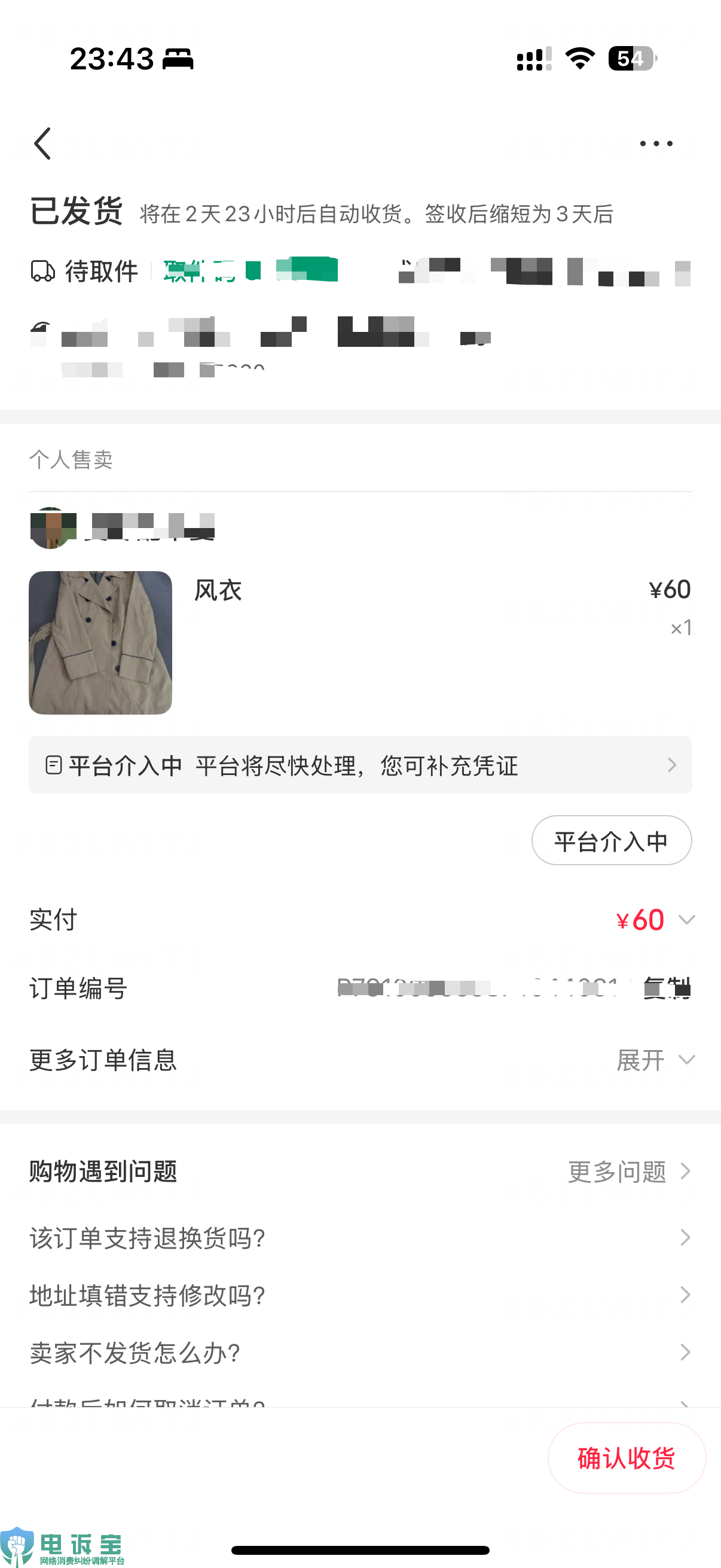
Task: Open 更多问题 for more questions
Action: coord(616,1170)
